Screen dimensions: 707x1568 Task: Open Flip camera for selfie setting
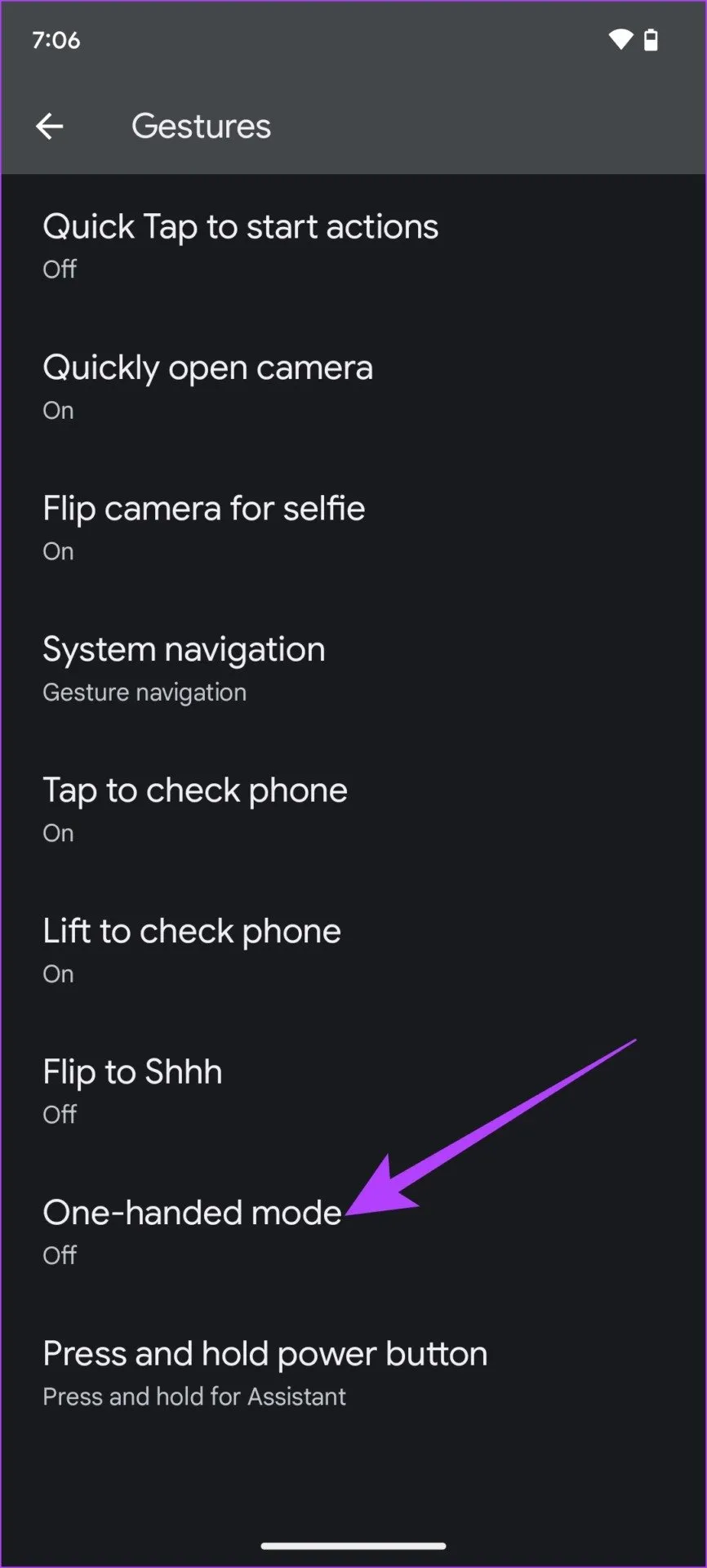coord(204,527)
